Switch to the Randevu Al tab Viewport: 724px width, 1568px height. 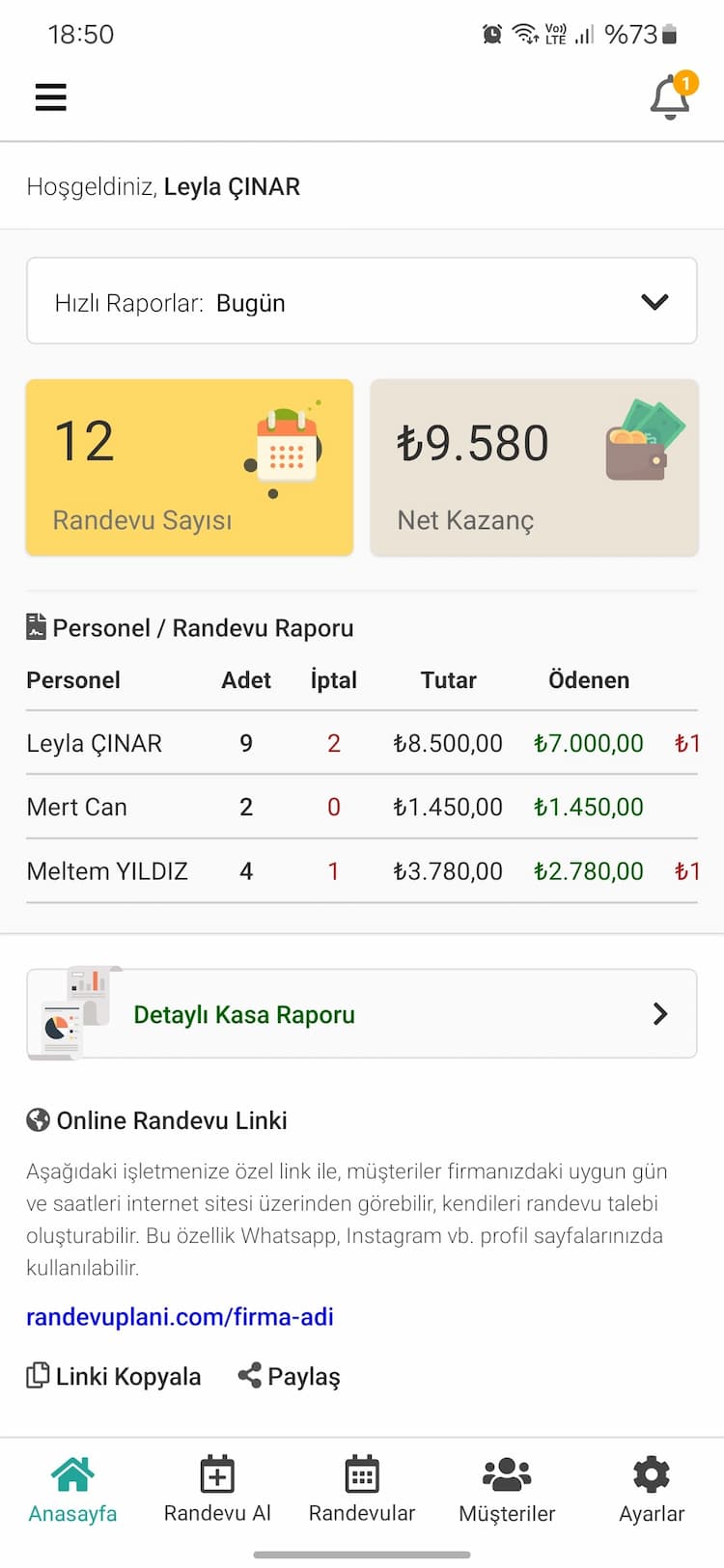217,1490
